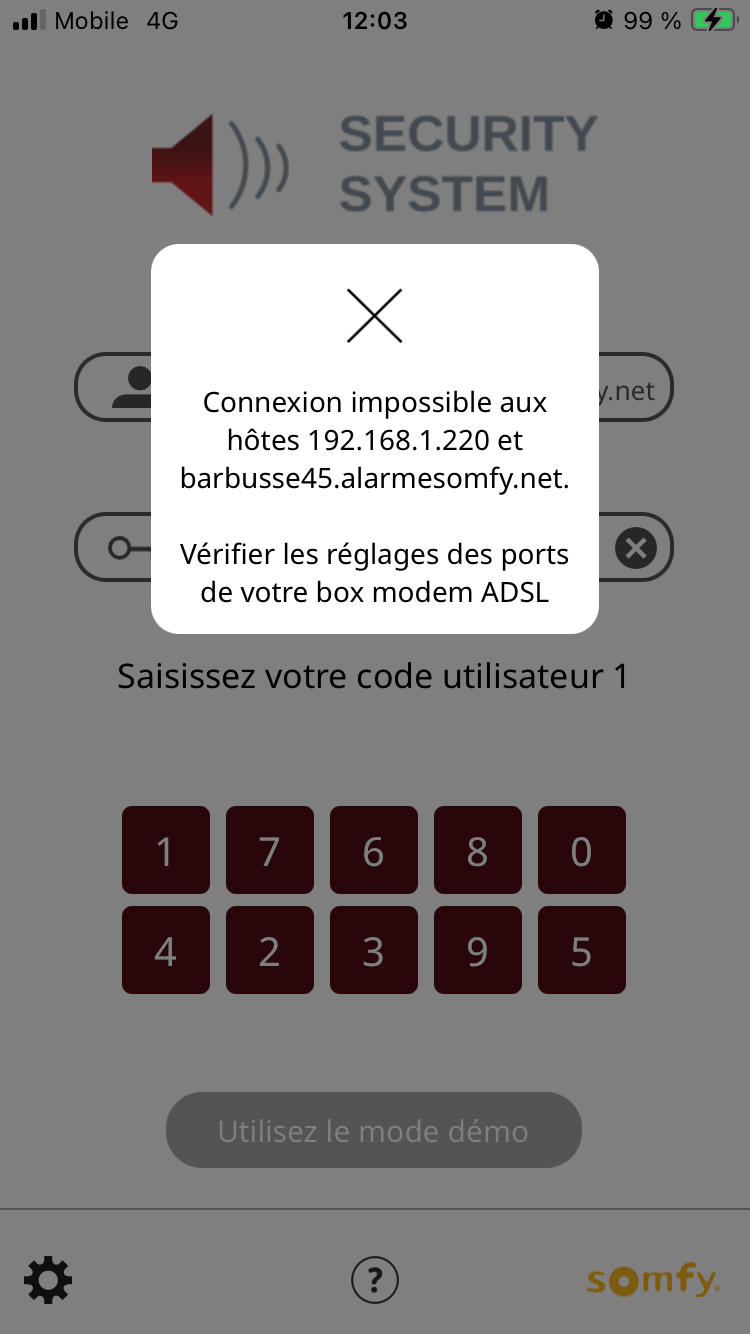Enter digit 0 on the keypad

pos(582,850)
